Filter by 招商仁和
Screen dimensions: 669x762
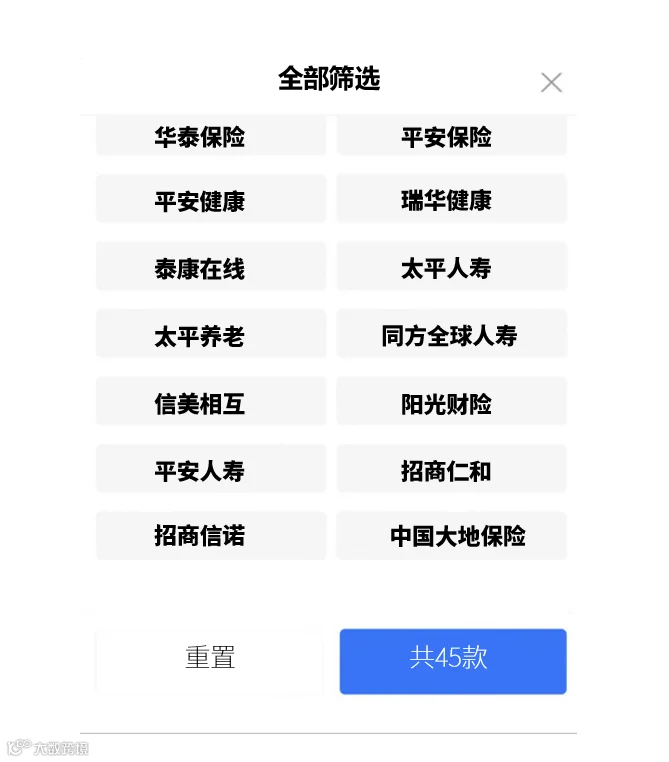[x=451, y=469]
